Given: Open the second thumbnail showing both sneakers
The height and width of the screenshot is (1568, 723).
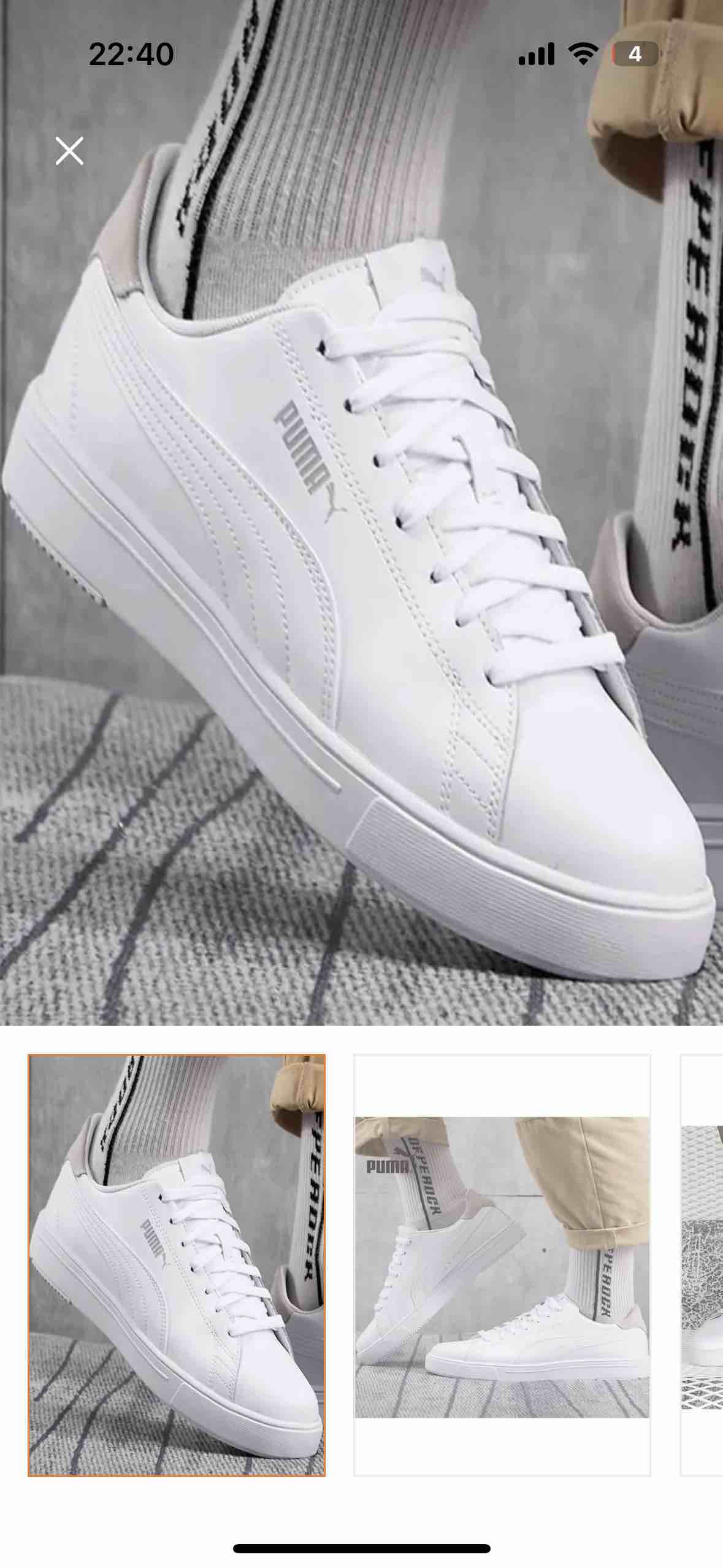Looking at the screenshot, I should click(502, 1265).
